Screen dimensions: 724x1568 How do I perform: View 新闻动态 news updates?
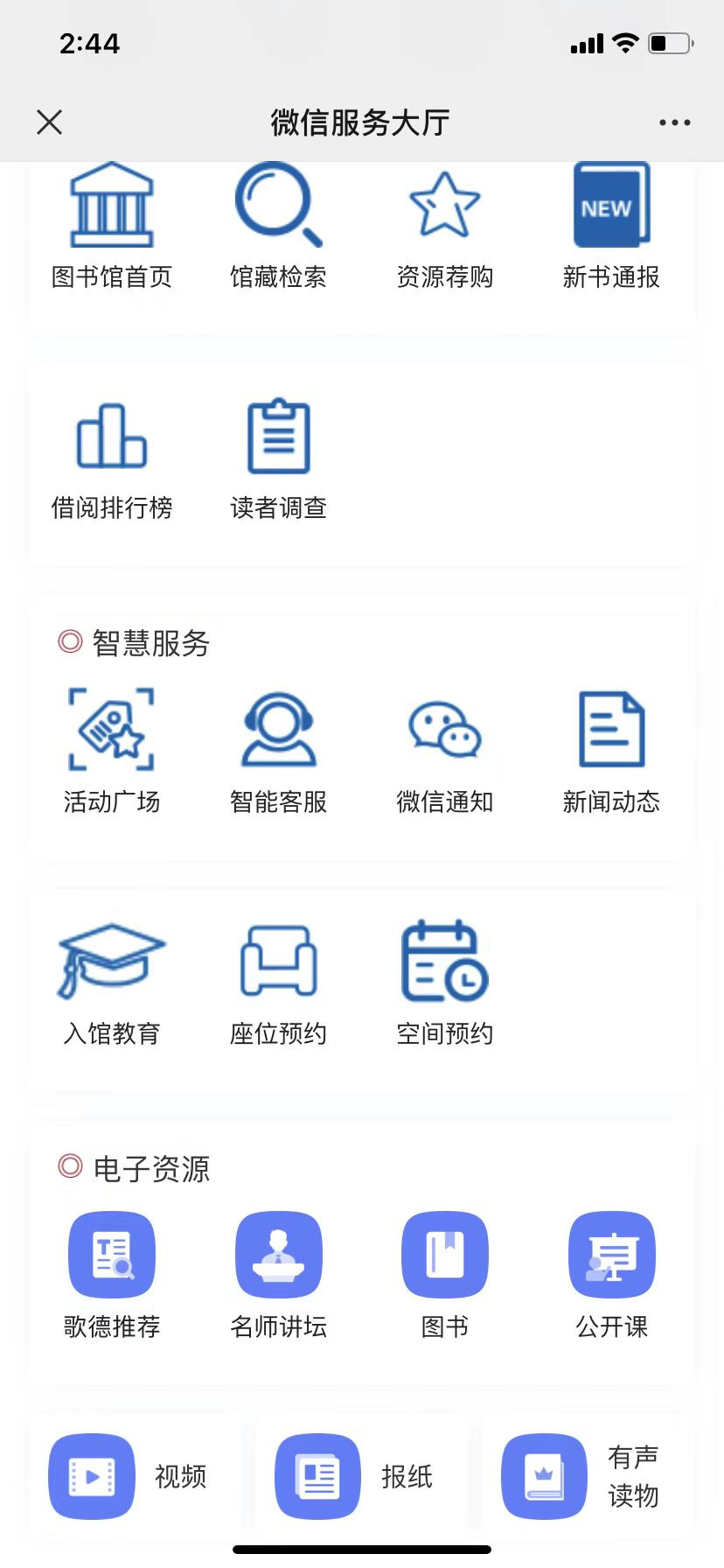[610, 751]
